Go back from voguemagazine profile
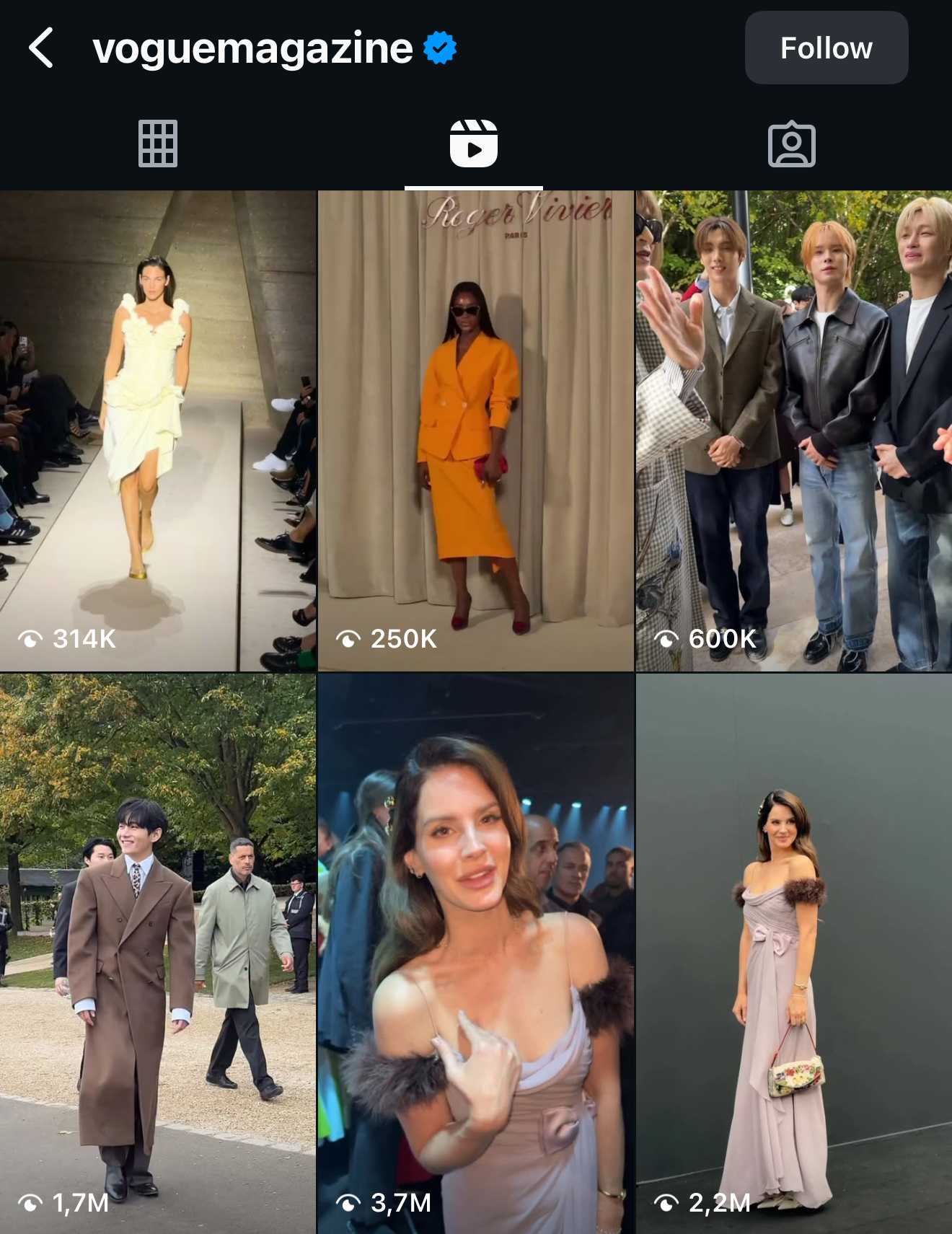952x1234 pixels. tap(41, 48)
